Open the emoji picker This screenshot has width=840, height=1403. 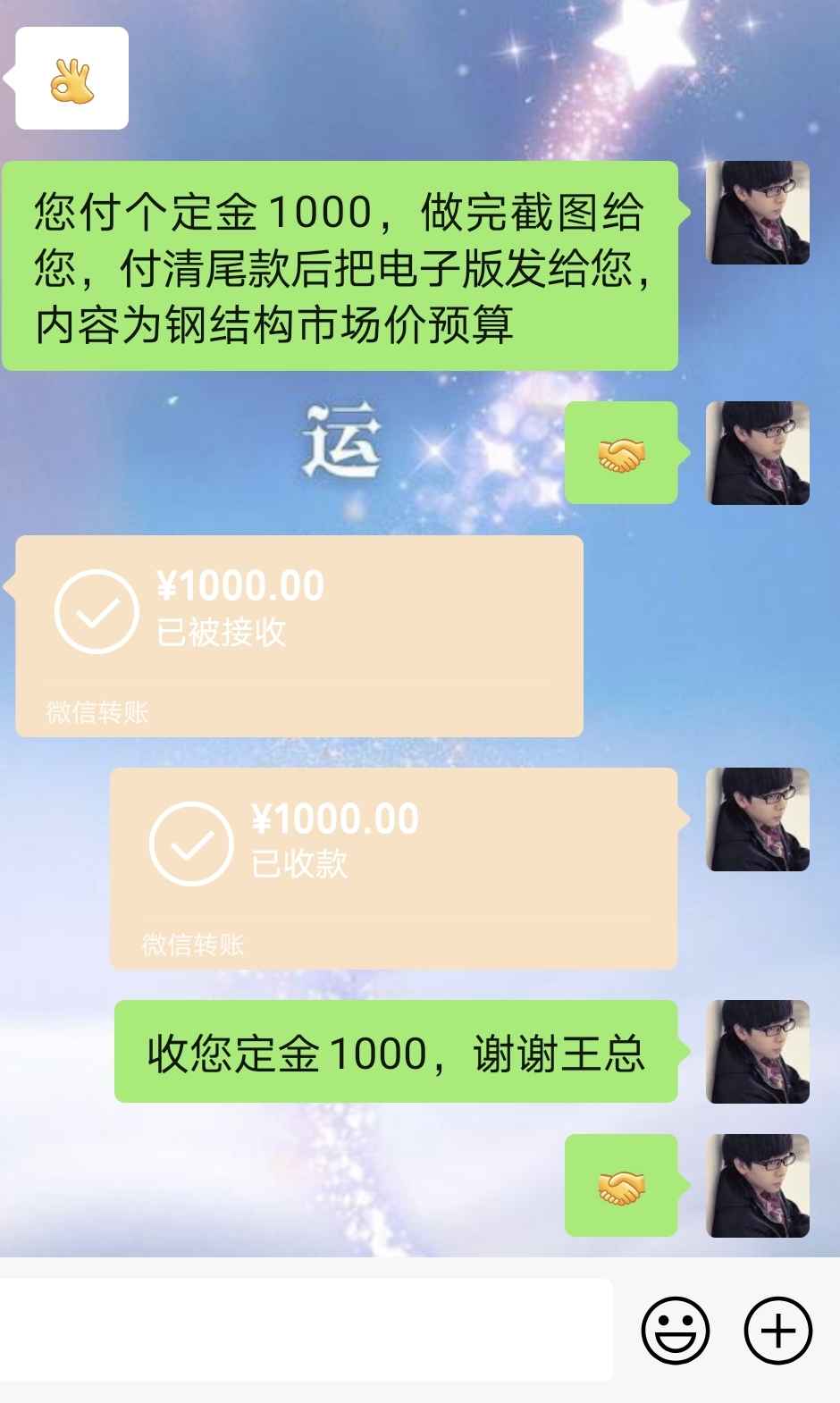[x=676, y=1331]
